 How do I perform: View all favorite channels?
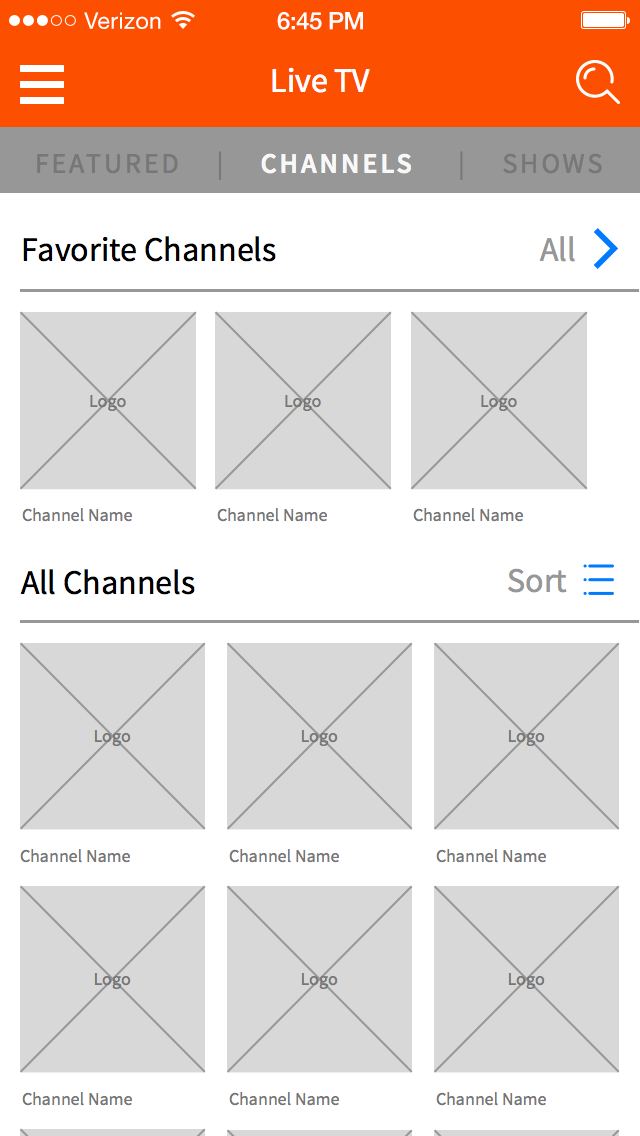coord(580,249)
